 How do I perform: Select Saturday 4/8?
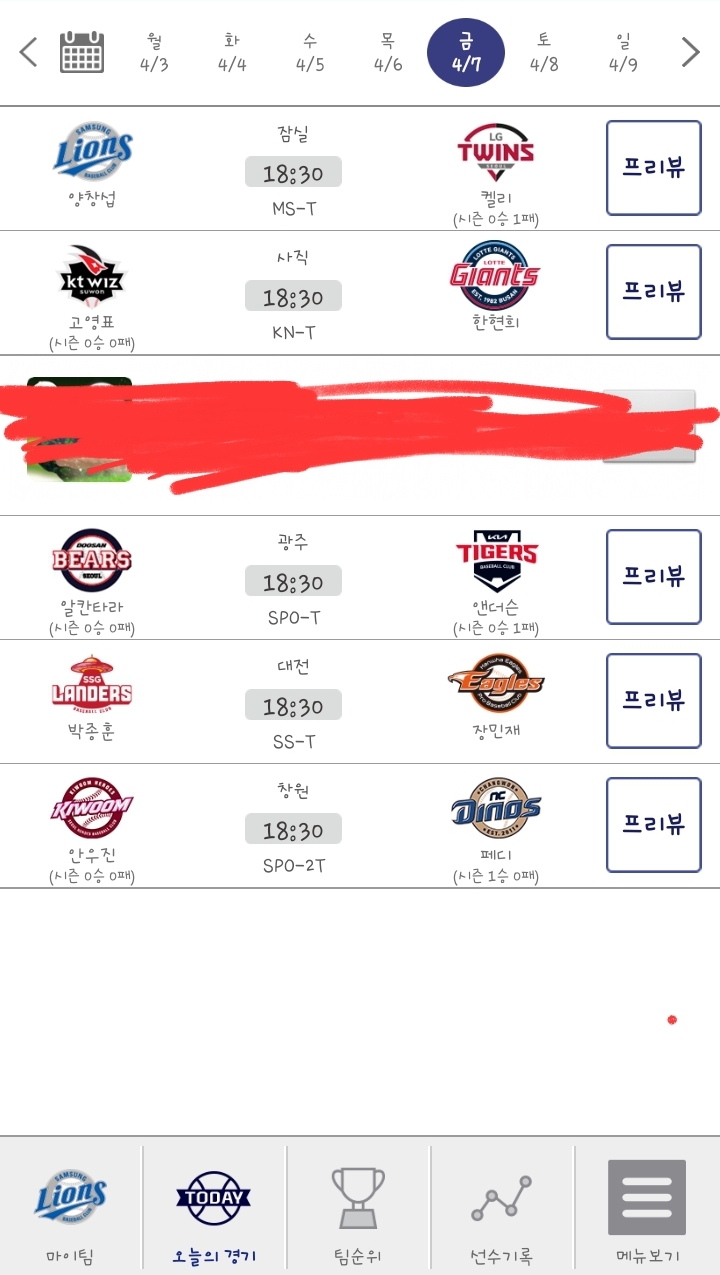coord(544,53)
